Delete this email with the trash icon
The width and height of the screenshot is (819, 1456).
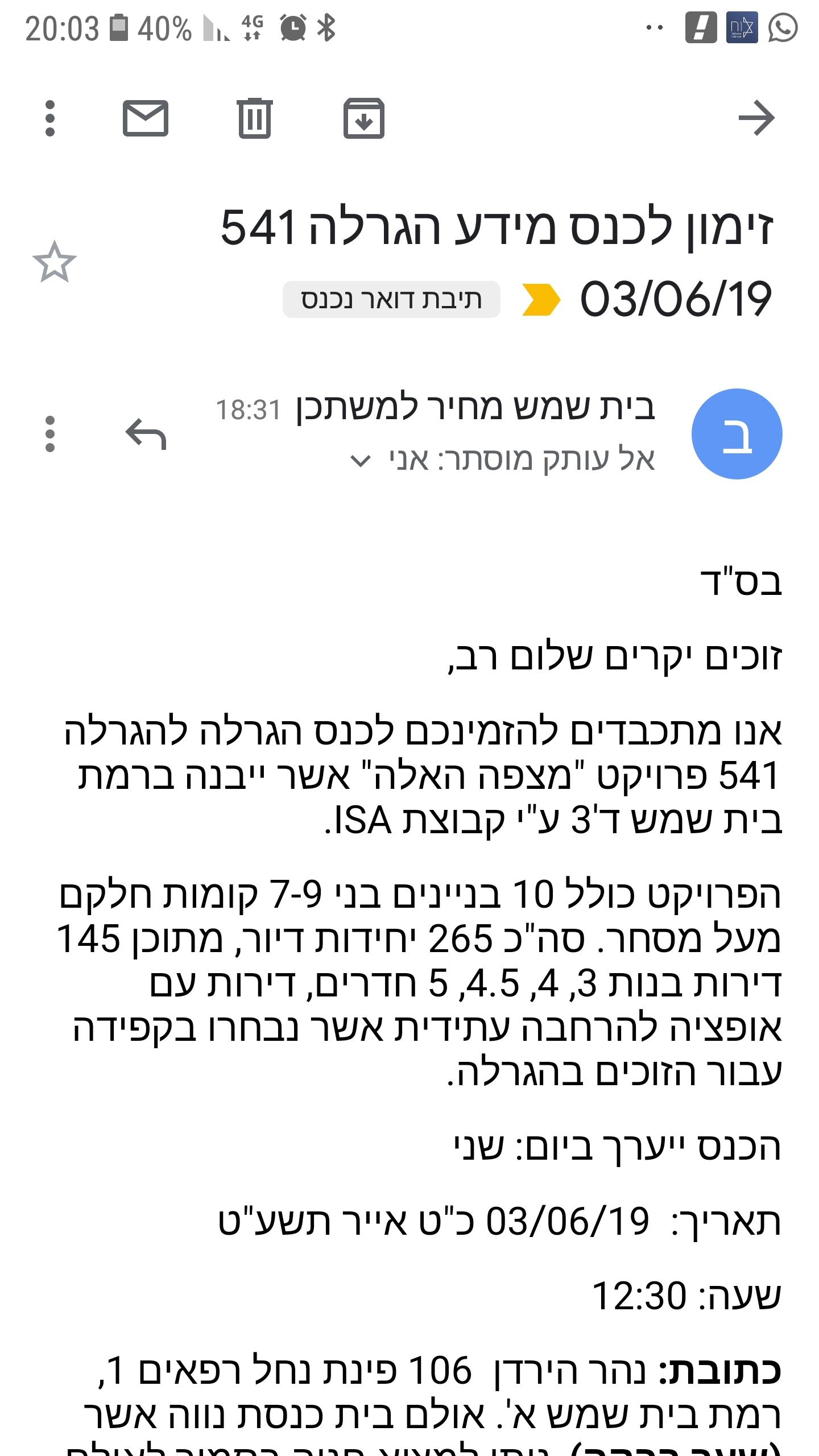tap(255, 118)
